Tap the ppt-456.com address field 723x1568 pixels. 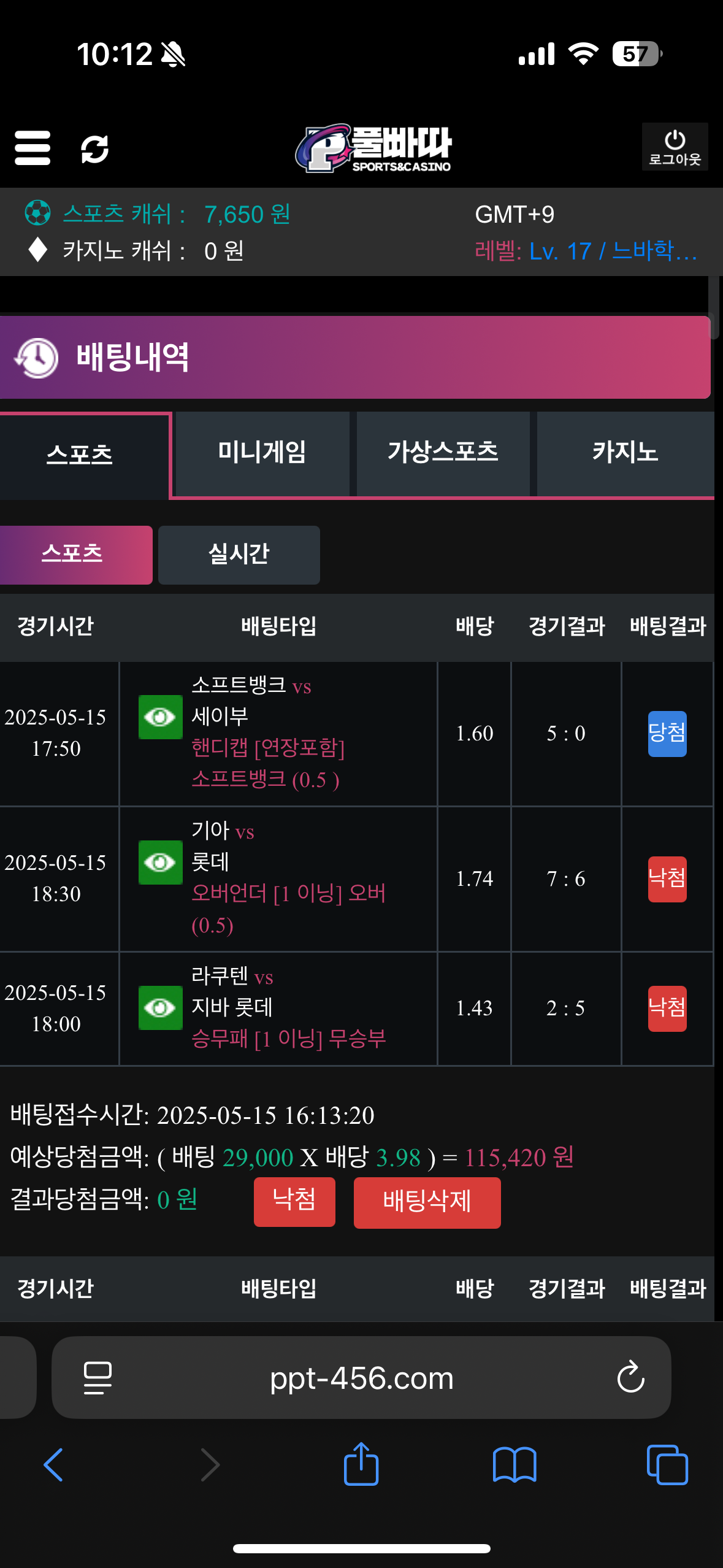tap(361, 1378)
